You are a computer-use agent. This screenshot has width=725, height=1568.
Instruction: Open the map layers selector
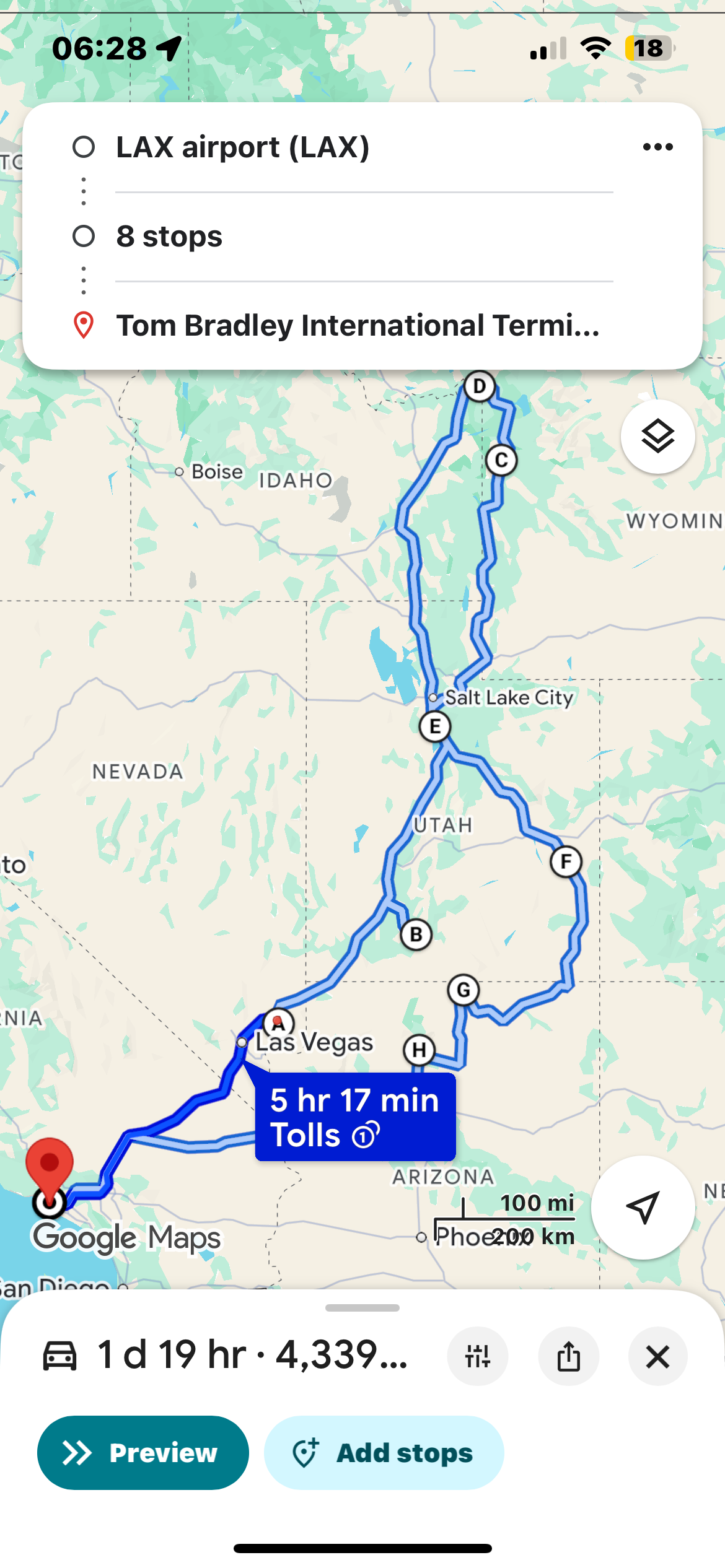(x=657, y=437)
